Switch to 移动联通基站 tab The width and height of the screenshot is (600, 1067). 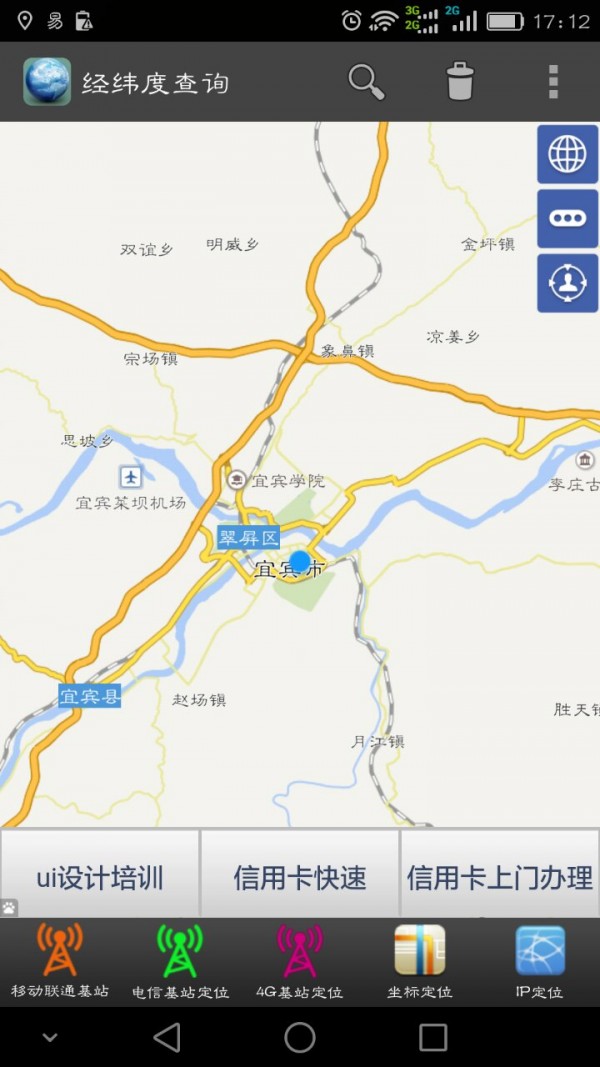click(60, 962)
